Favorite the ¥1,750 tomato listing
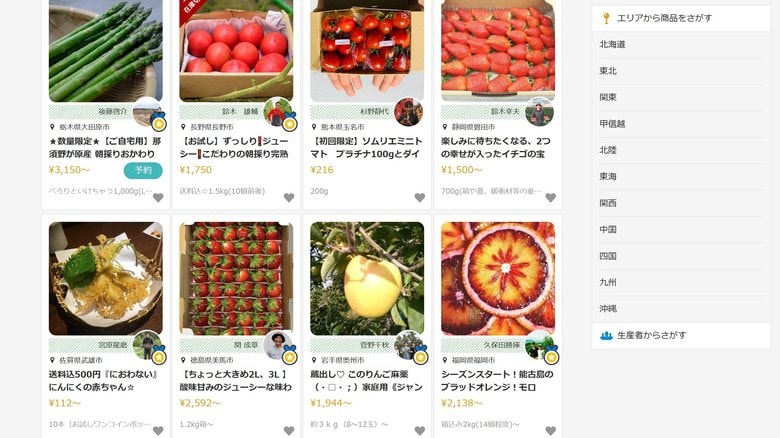Image resolution: width=780 pixels, height=438 pixels. click(289, 198)
